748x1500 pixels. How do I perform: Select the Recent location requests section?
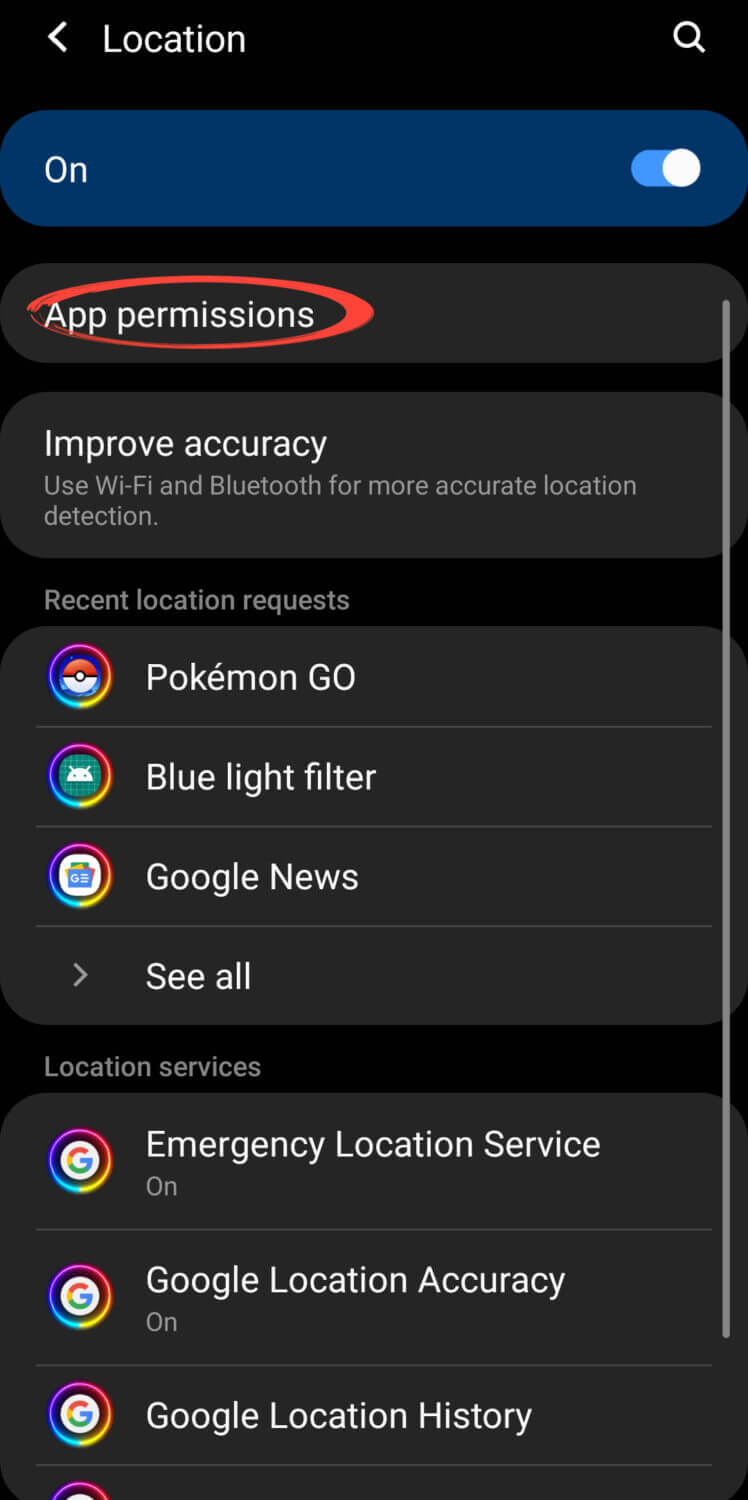pyautogui.click(x=196, y=599)
